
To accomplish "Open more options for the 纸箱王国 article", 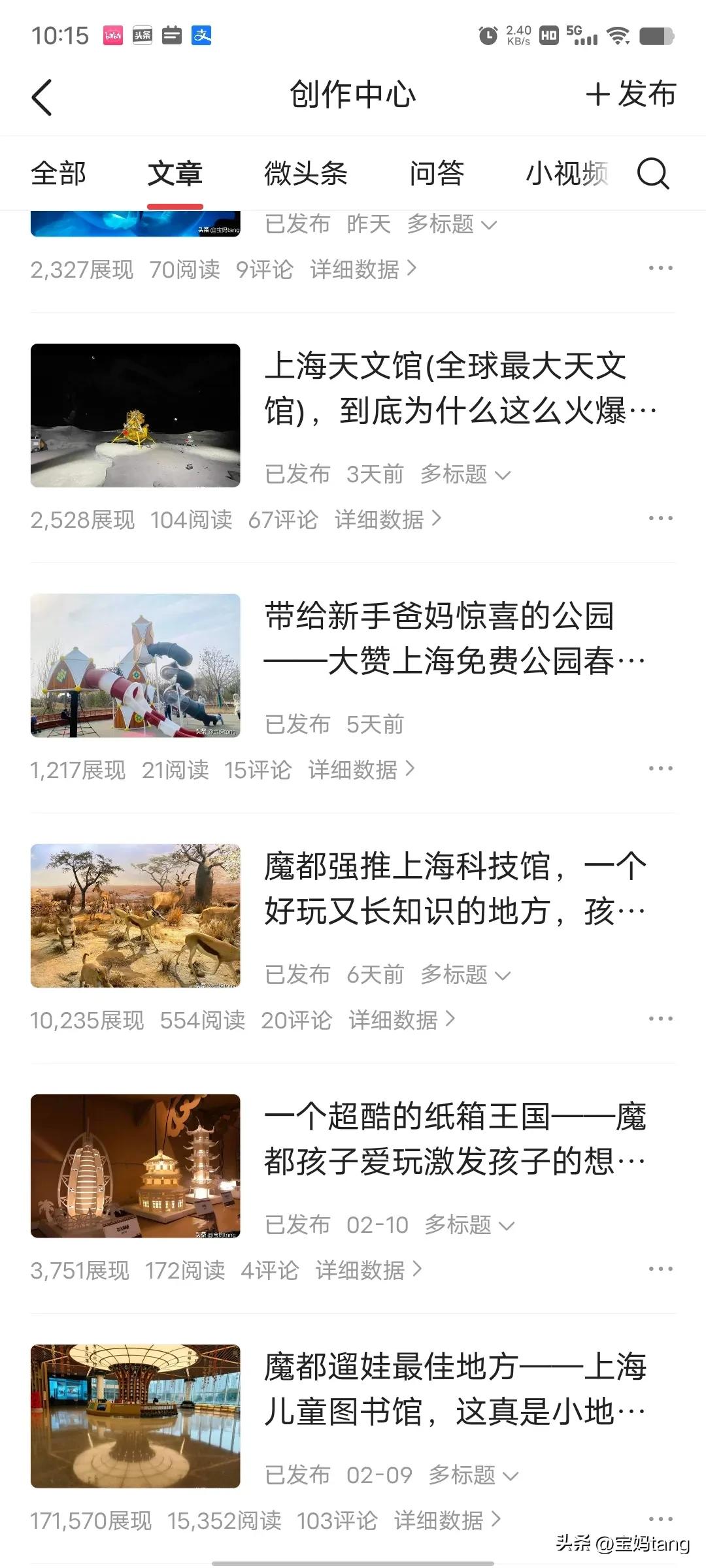I will [662, 1269].
